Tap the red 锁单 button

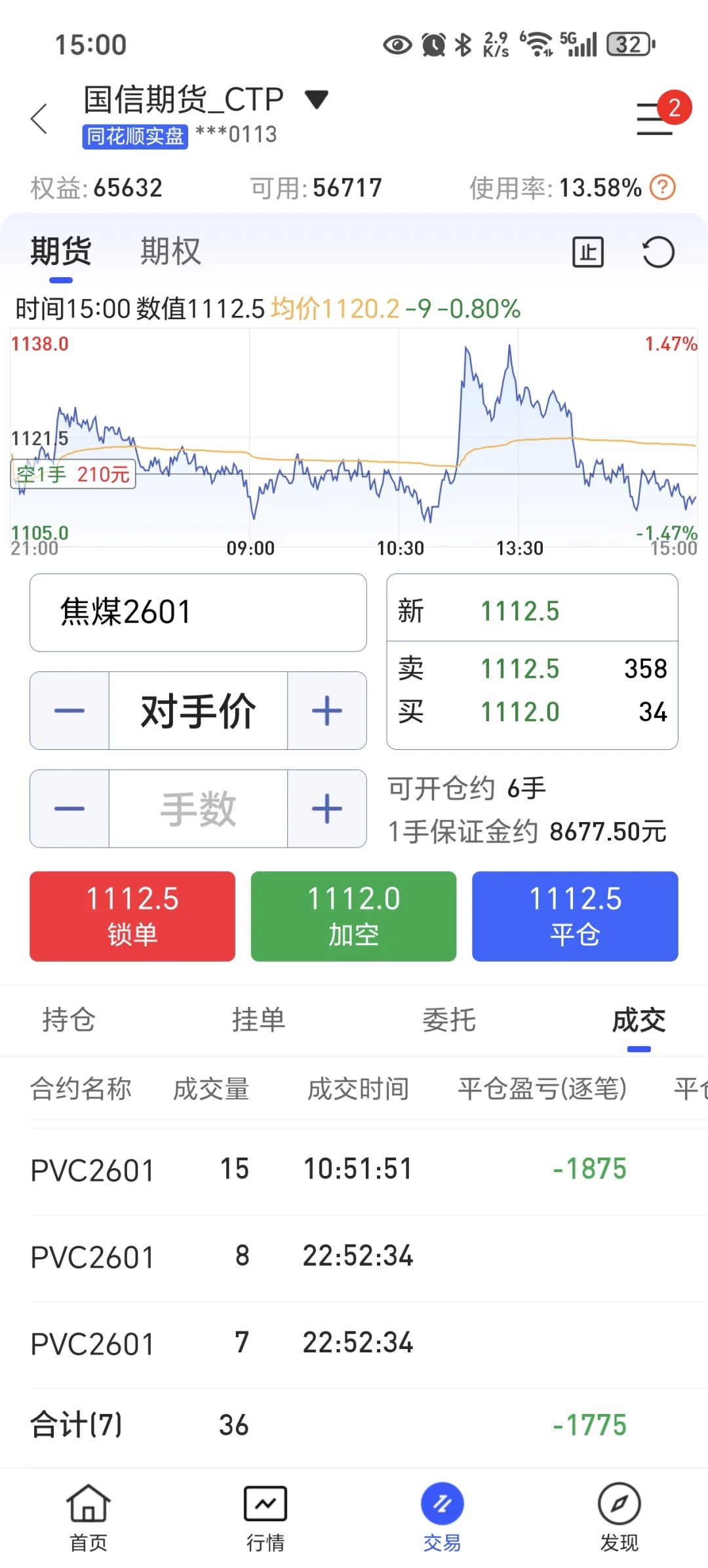(x=132, y=916)
